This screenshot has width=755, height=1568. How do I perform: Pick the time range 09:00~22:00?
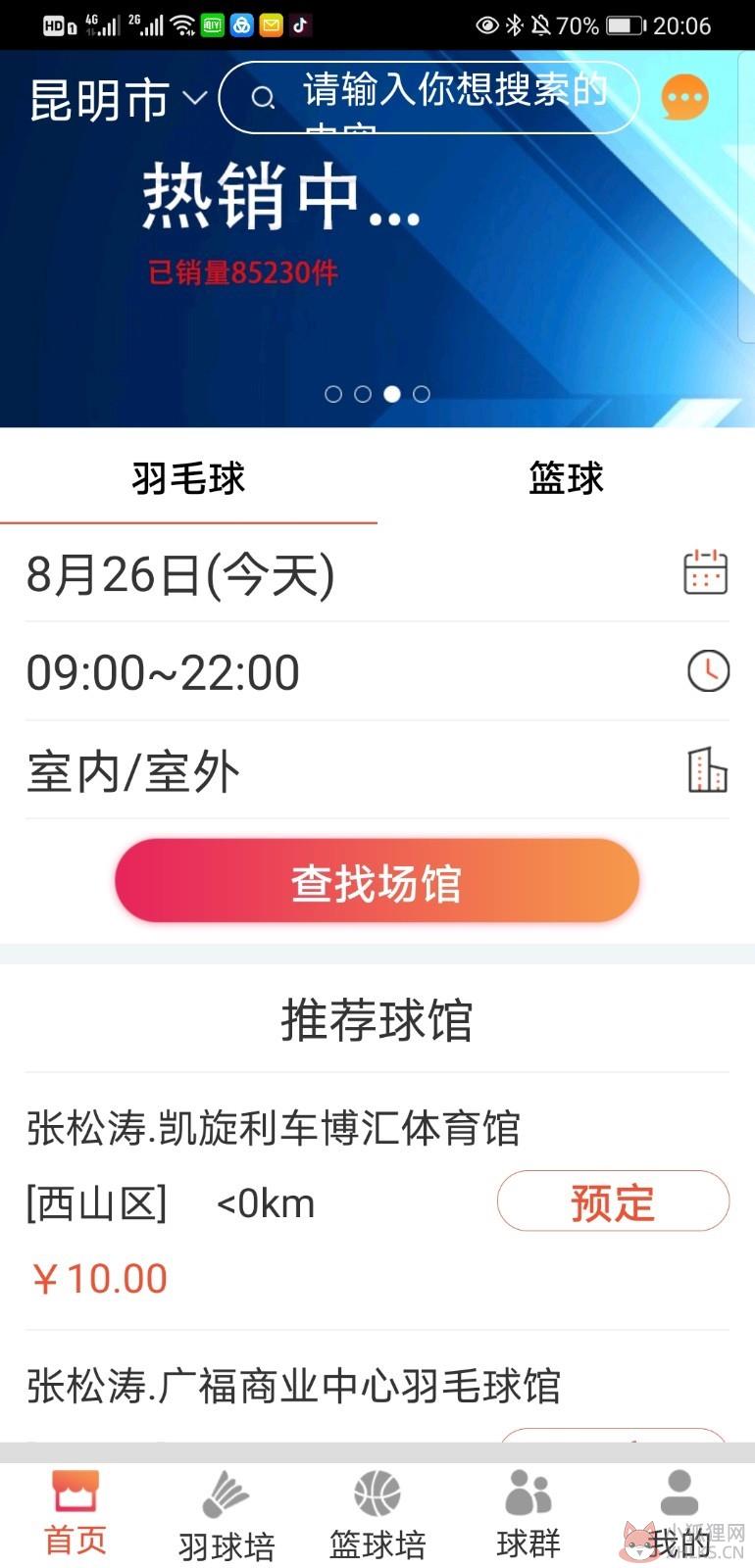coord(377,672)
